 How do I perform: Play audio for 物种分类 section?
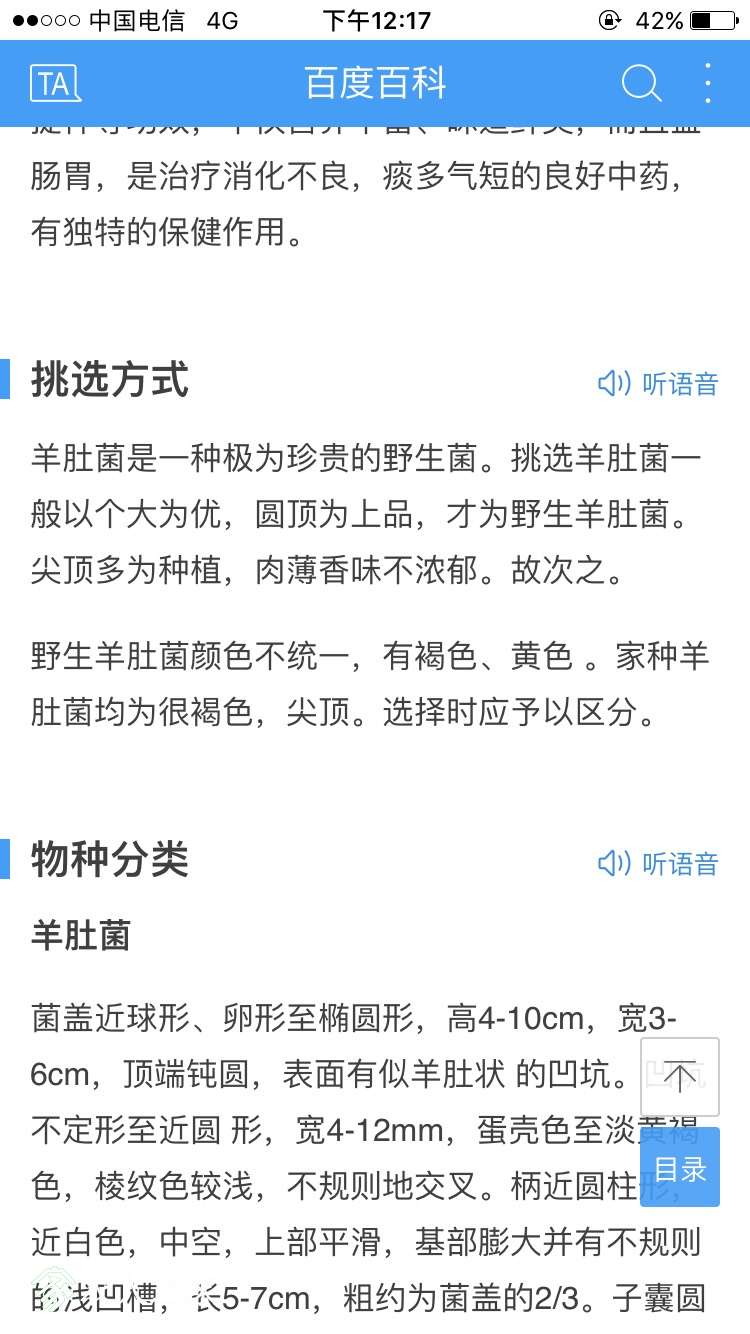658,863
